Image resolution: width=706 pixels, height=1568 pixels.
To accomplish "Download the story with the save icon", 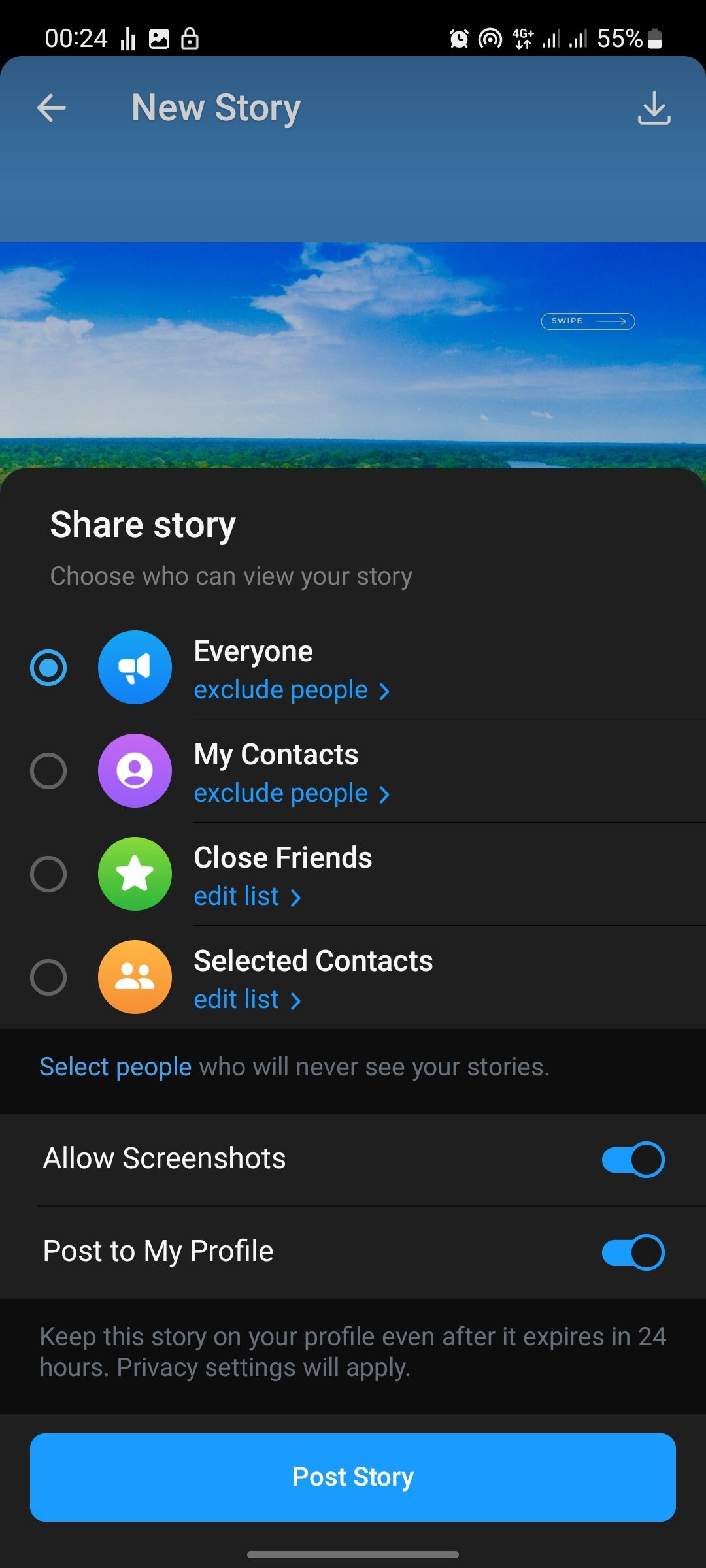I will click(x=654, y=108).
